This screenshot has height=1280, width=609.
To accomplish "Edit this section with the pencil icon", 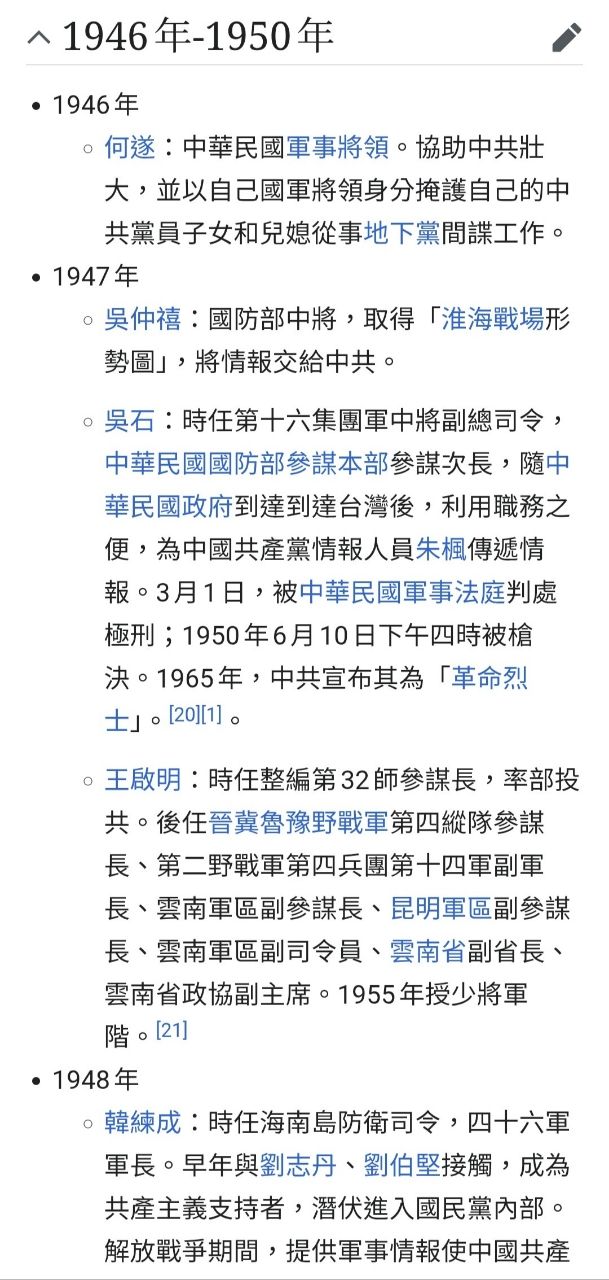I will tap(566, 38).
